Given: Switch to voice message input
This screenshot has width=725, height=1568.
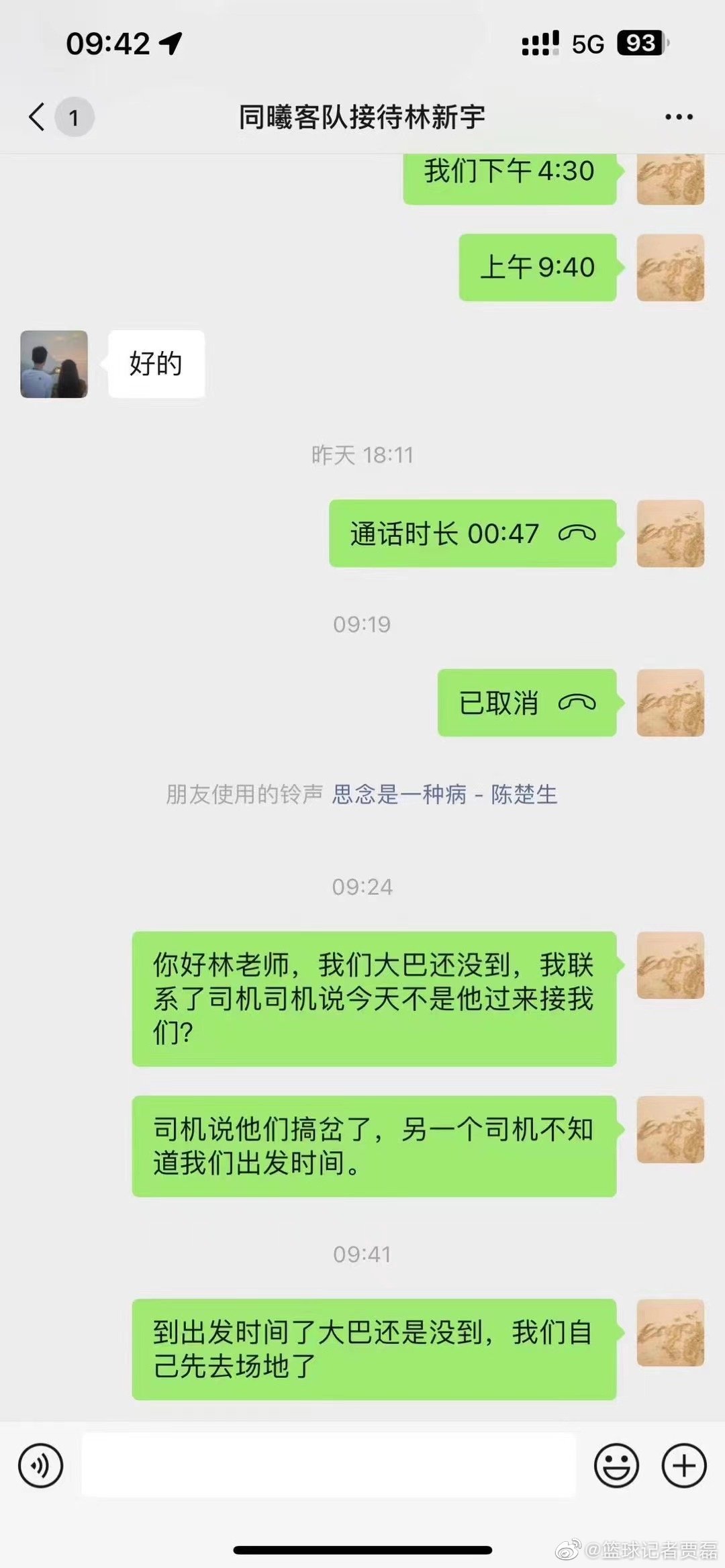Looking at the screenshot, I should pos(41,1465).
